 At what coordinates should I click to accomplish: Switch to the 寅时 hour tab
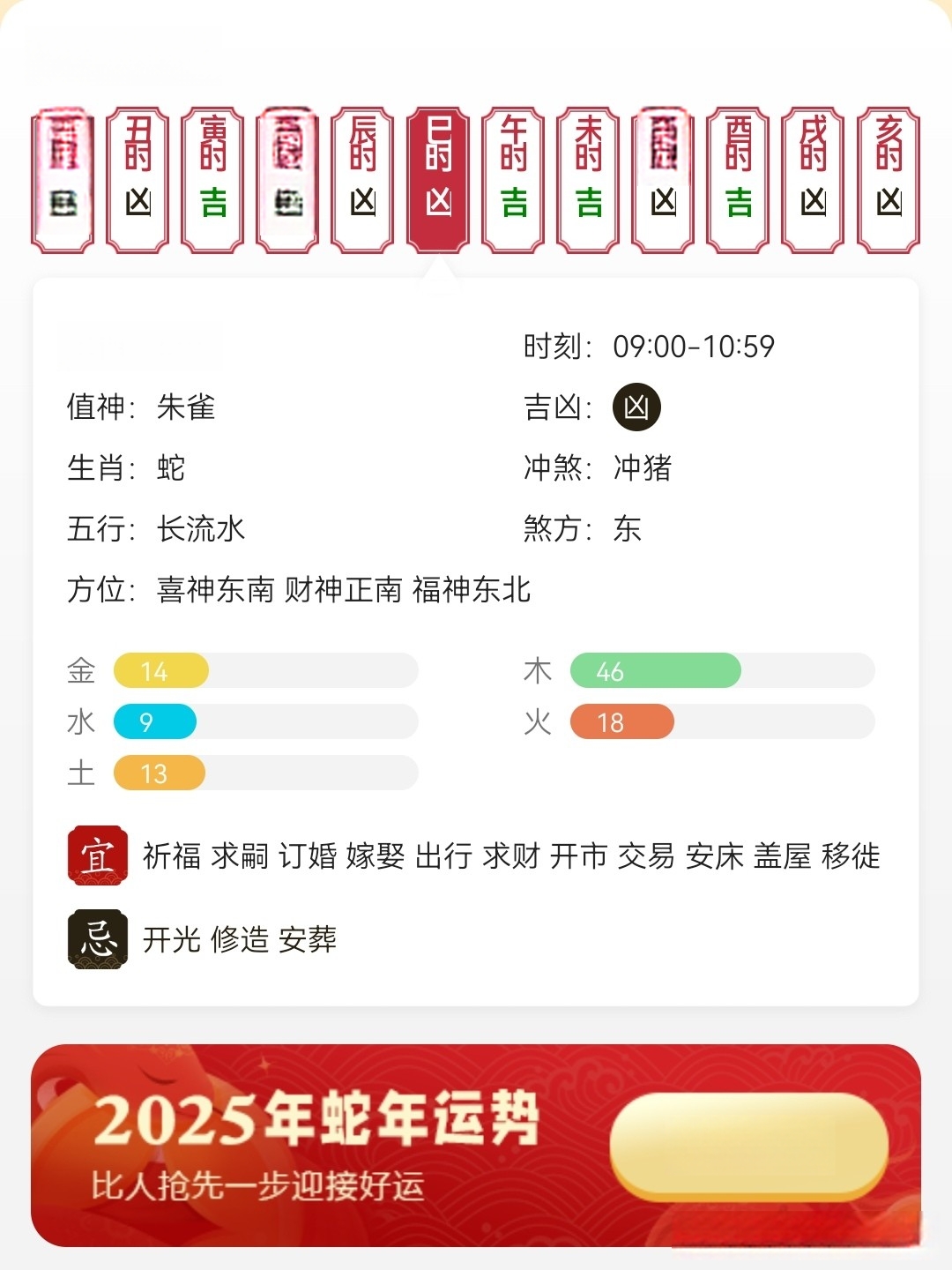[x=212, y=180]
